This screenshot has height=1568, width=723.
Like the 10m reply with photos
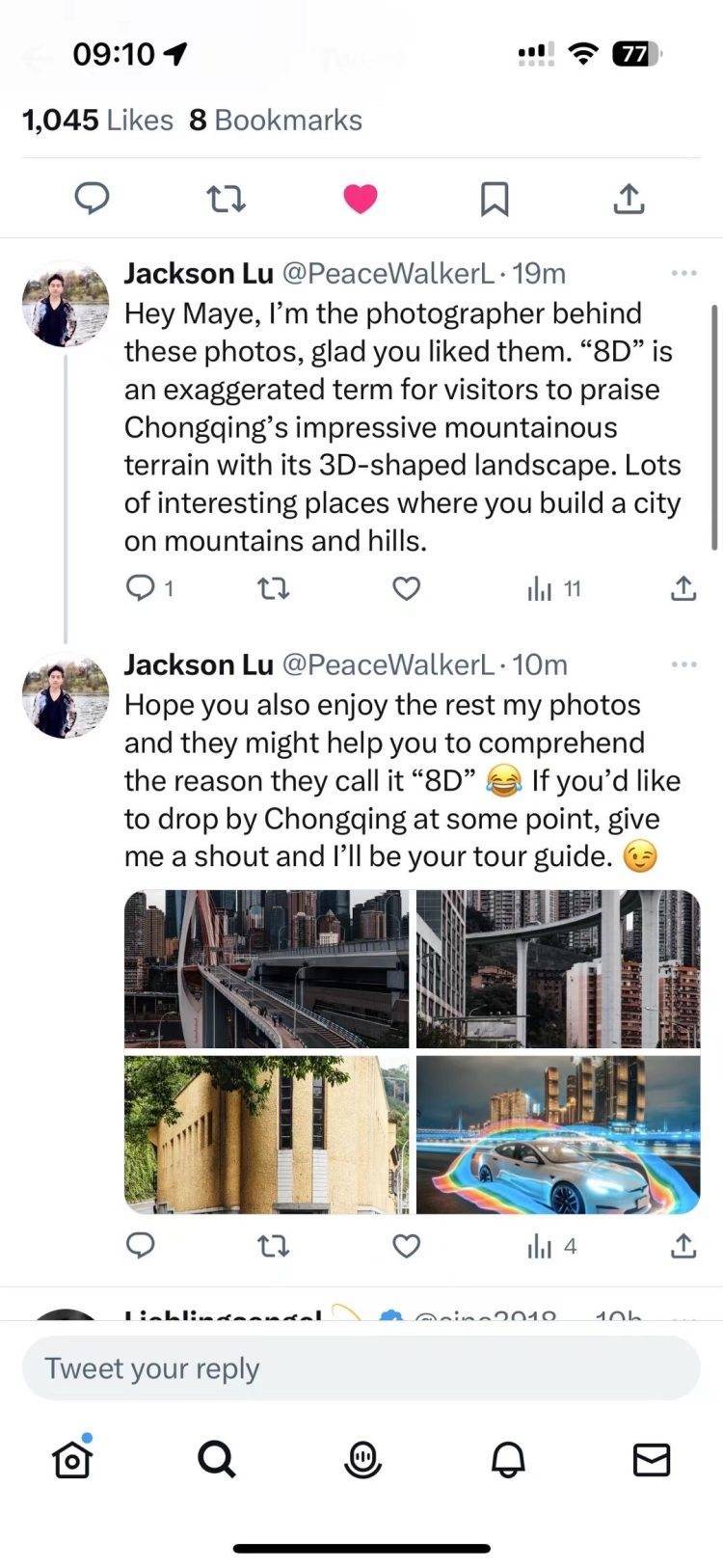click(407, 1246)
